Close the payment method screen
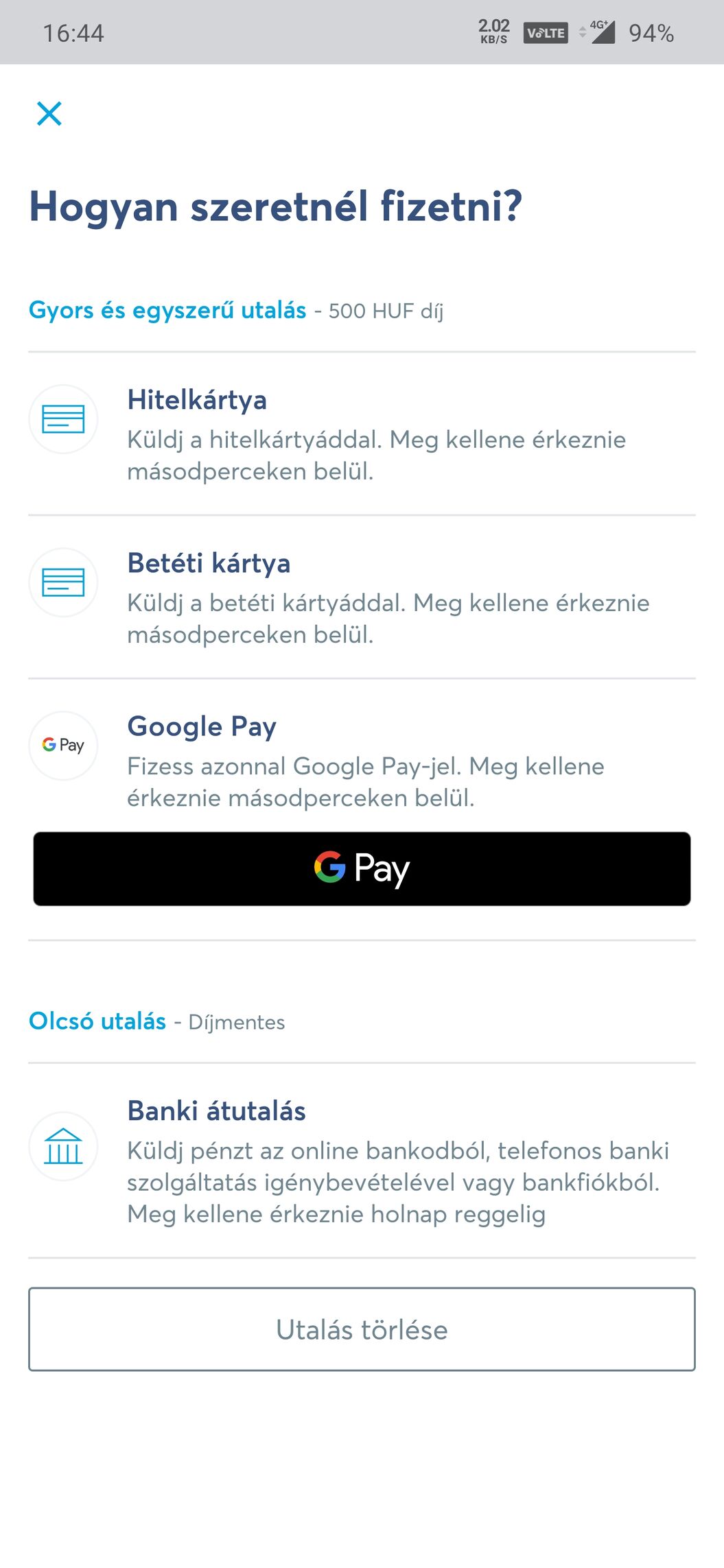This screenshot has height=1568, width=724. 49,114
